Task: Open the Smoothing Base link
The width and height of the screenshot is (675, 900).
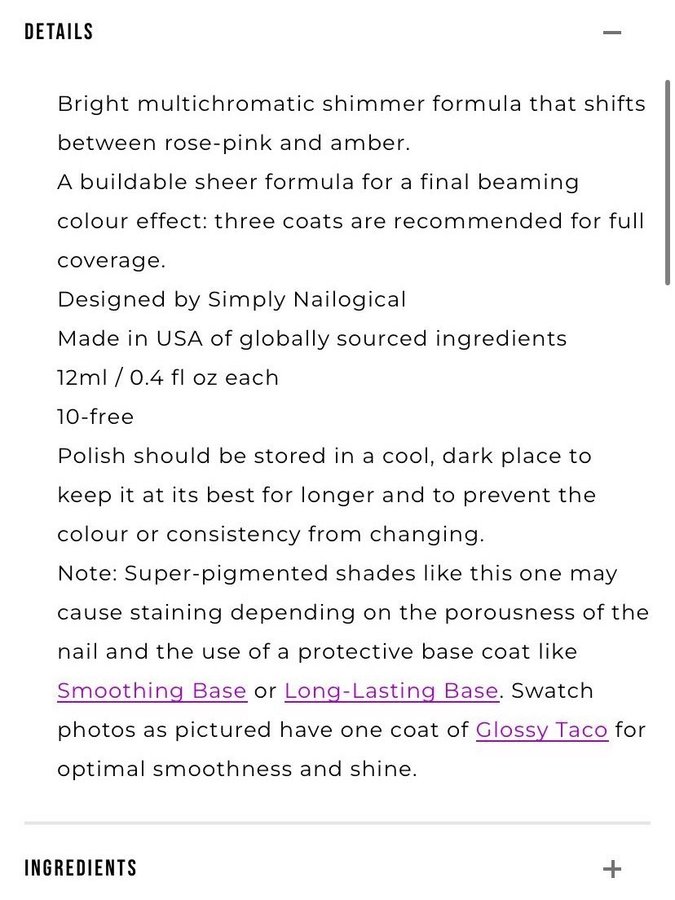Action: [152, 691]
